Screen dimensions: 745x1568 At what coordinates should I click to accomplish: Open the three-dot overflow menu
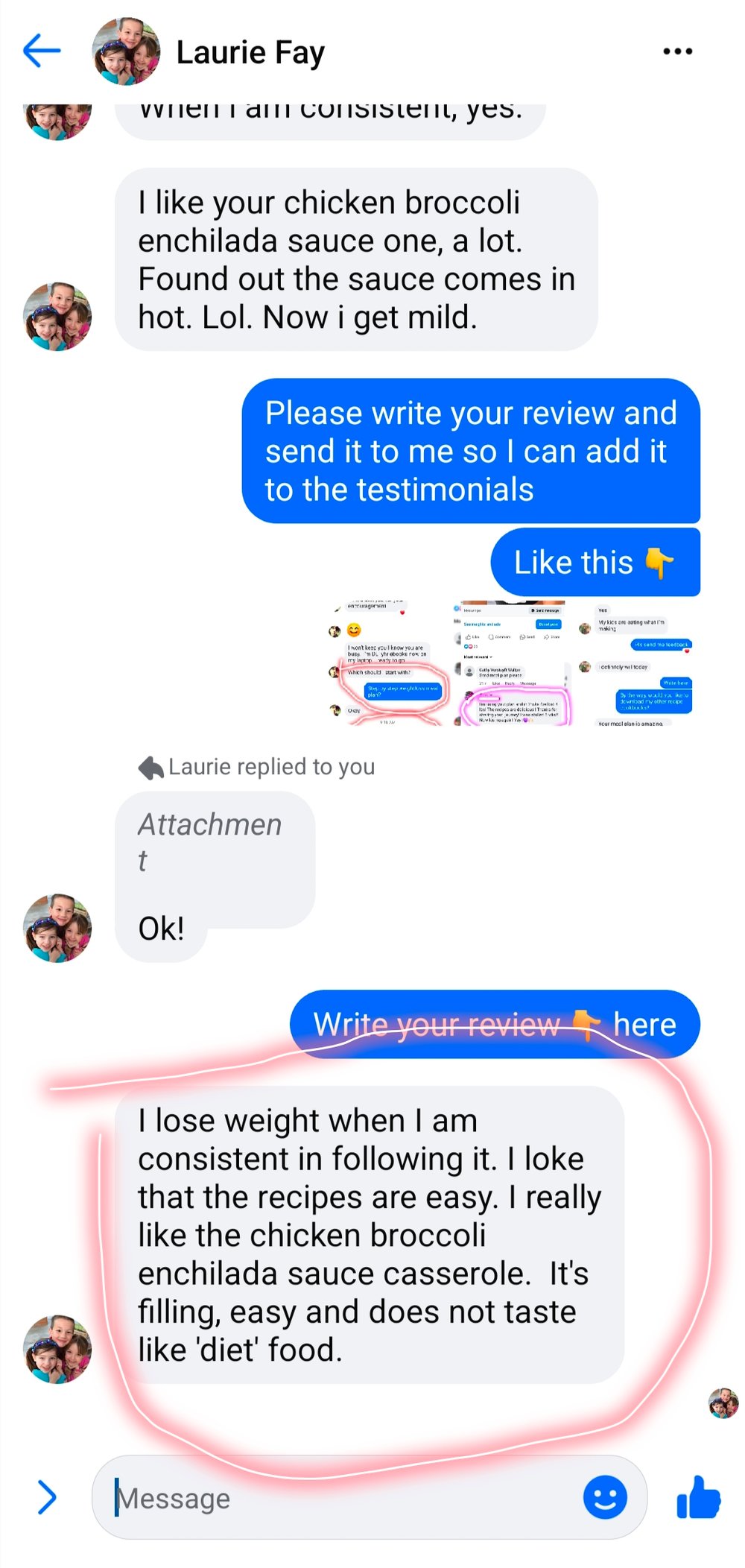677,51
